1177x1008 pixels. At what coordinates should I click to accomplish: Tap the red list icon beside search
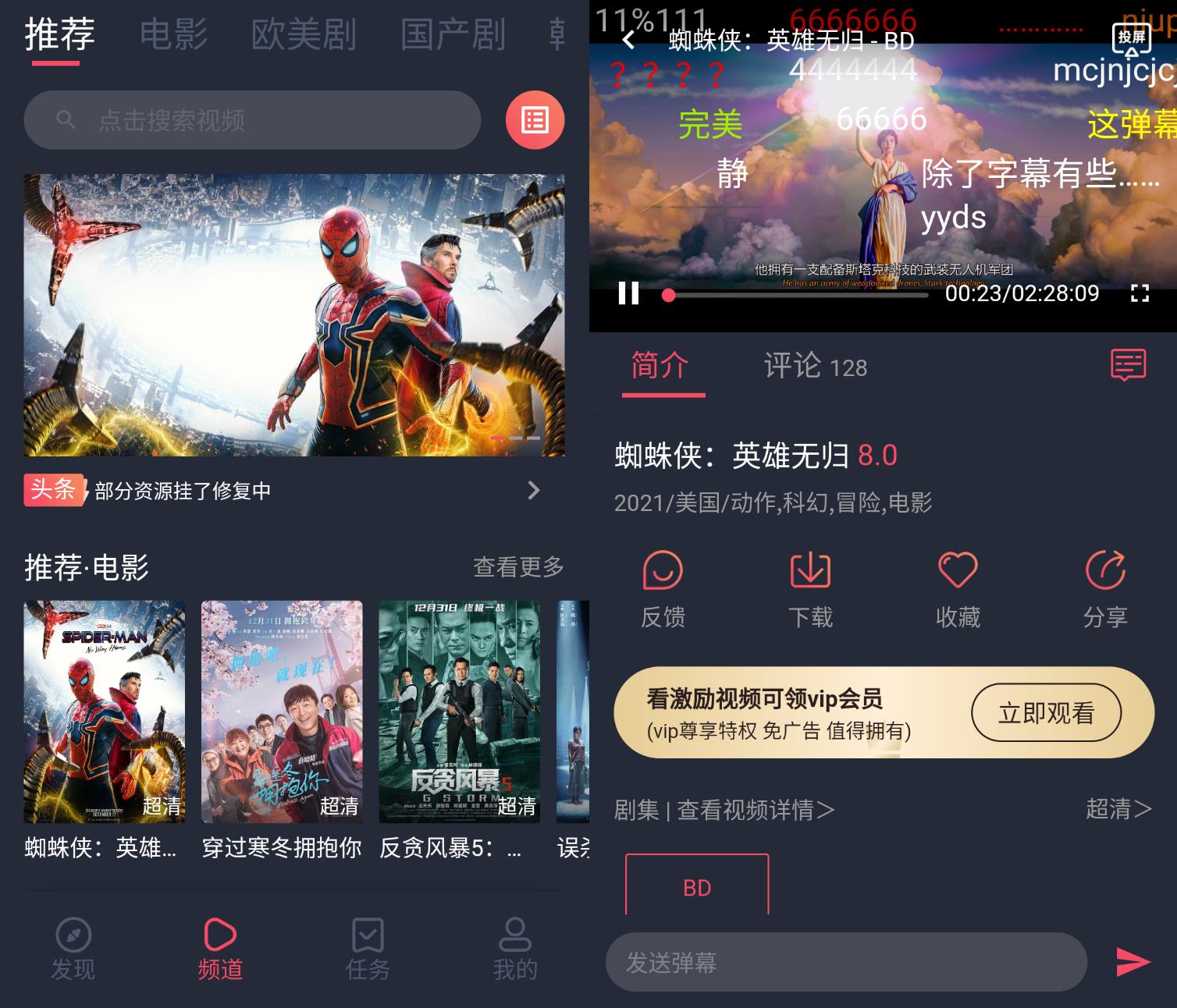(x=535, y=120)
